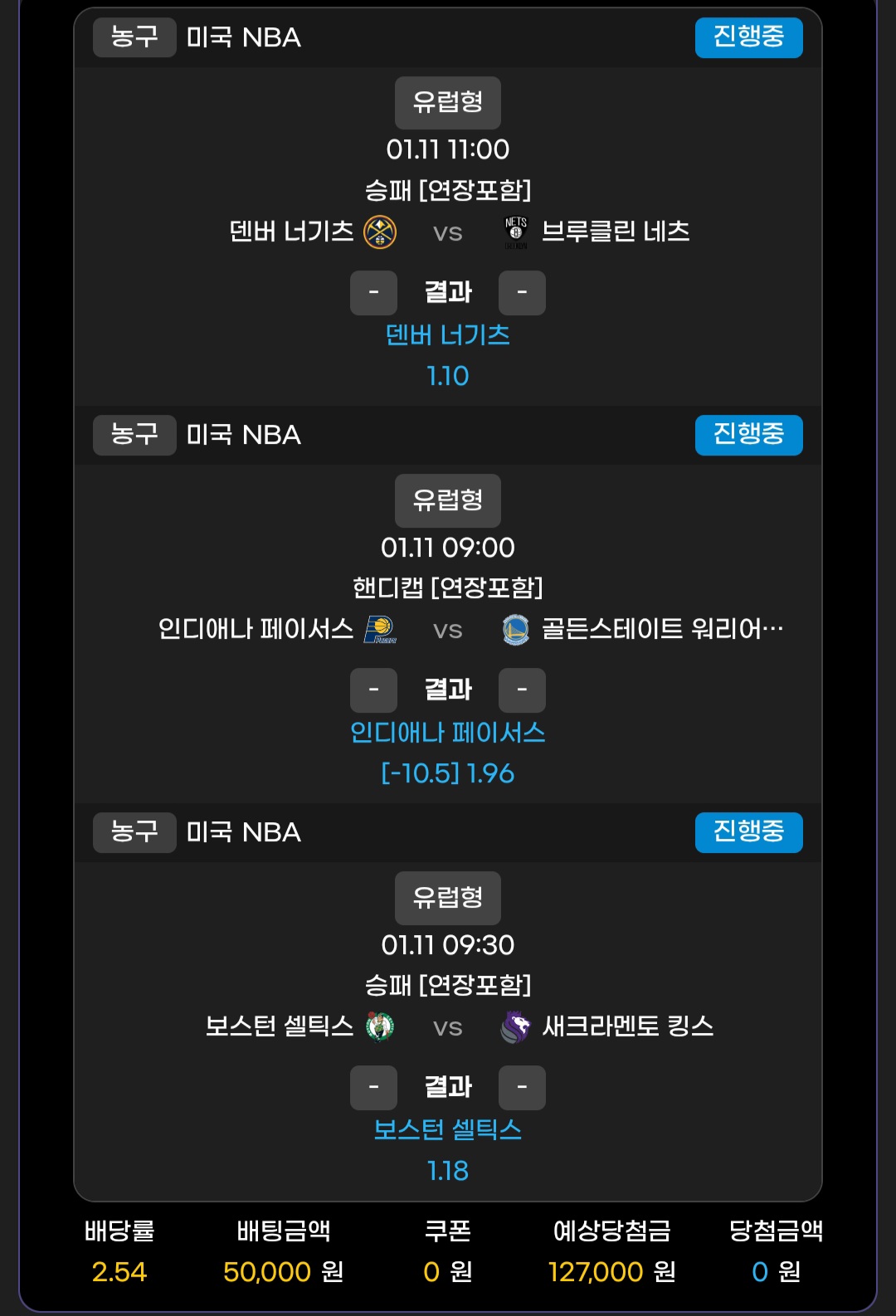Tap 진행중 badge on Denver Nuggets game
This screenshot has width=896, height=1316.
pyautogui.click(x=748, y=37)
